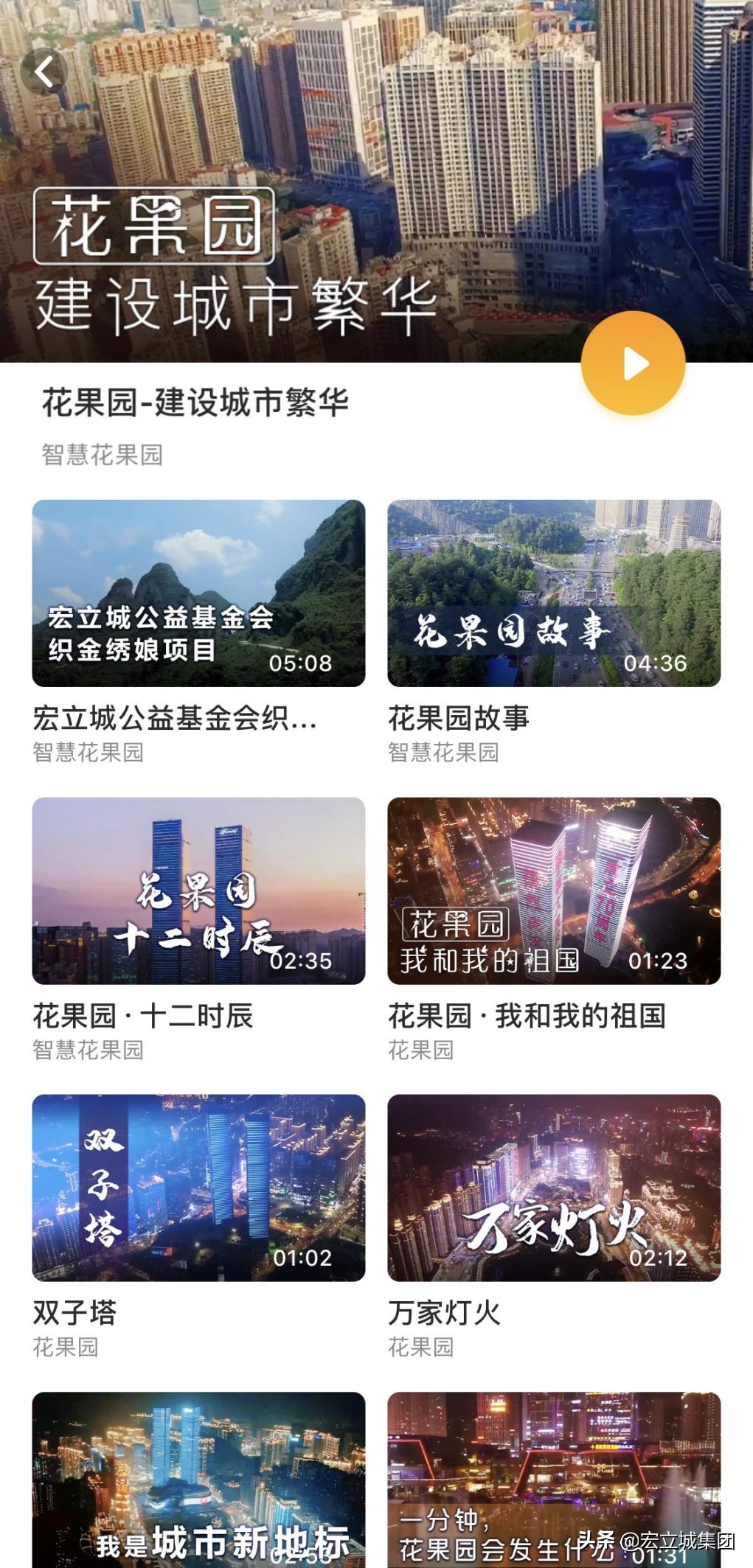
Task: Tap the orange play button
Action: pyautogui.click(x=633, y=362)
